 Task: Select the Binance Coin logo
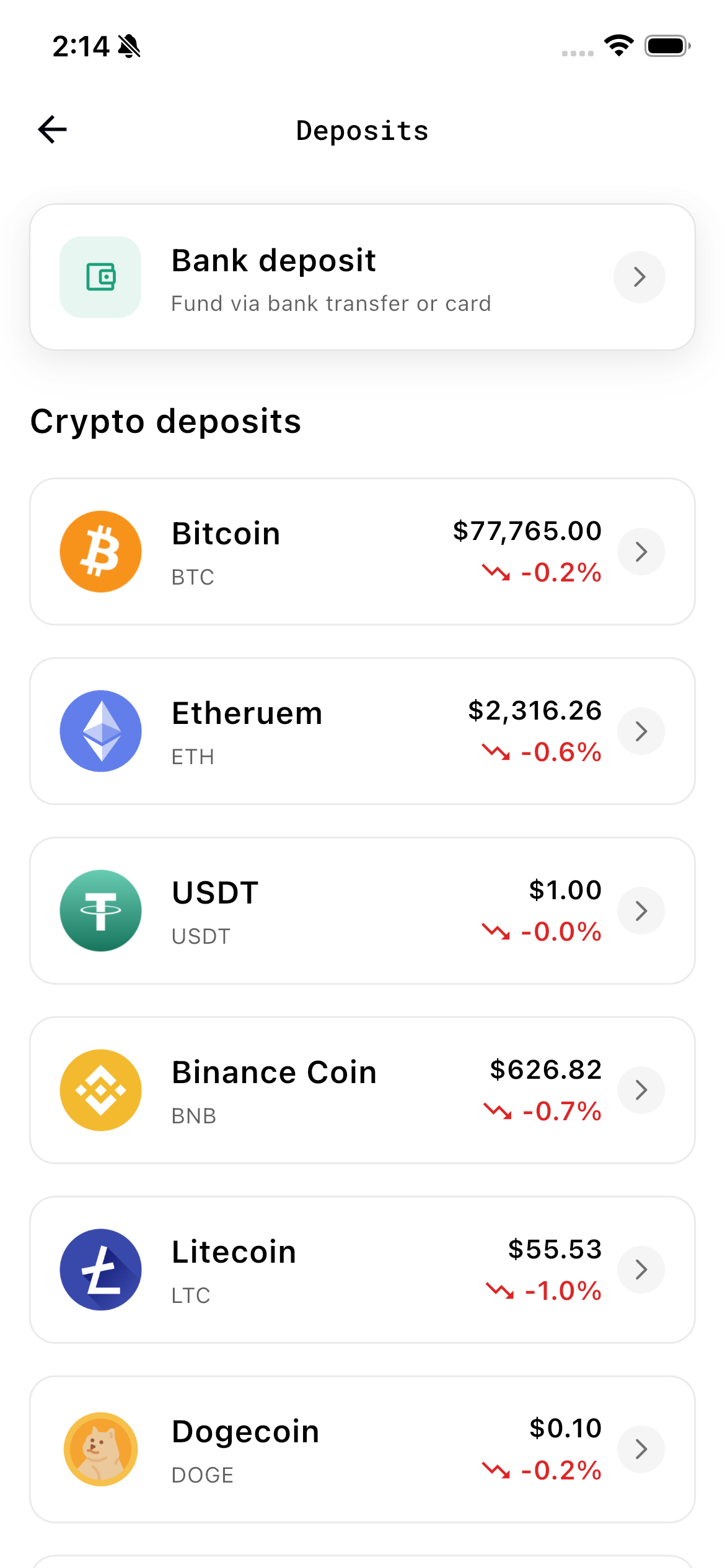tap(100, 1090)
